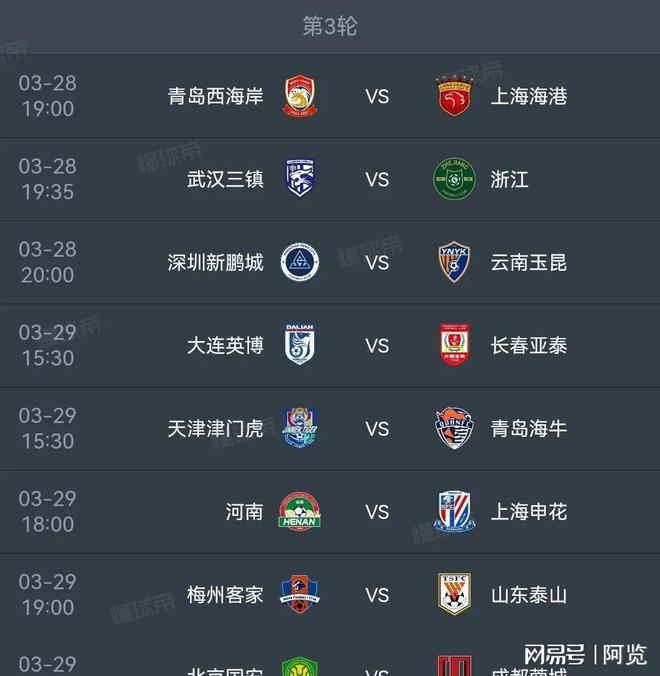The image size is (660, 676).
Task: Open the 大连英博 vs 长春亚泰 match
Action: 376,346
